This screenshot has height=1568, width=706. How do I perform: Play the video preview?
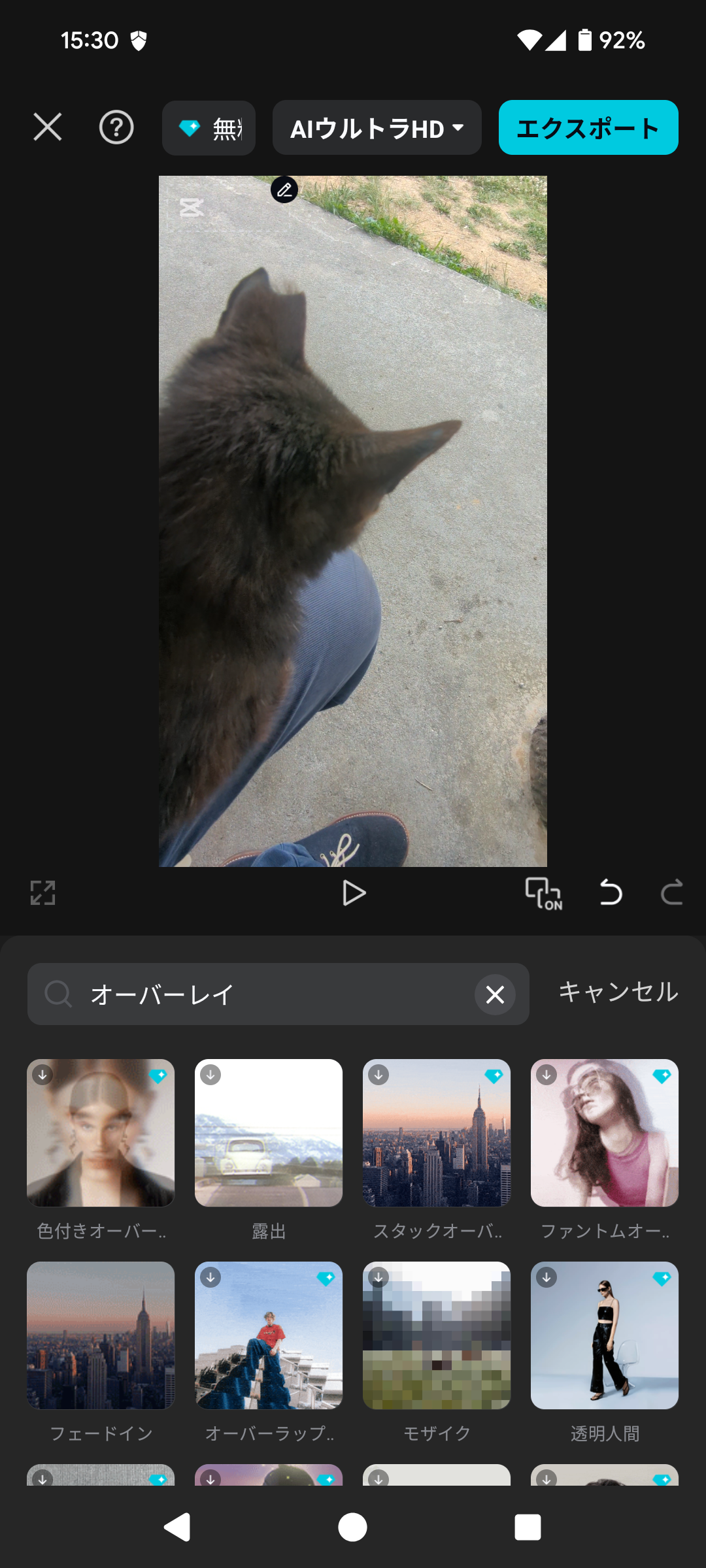pos(354,893)
